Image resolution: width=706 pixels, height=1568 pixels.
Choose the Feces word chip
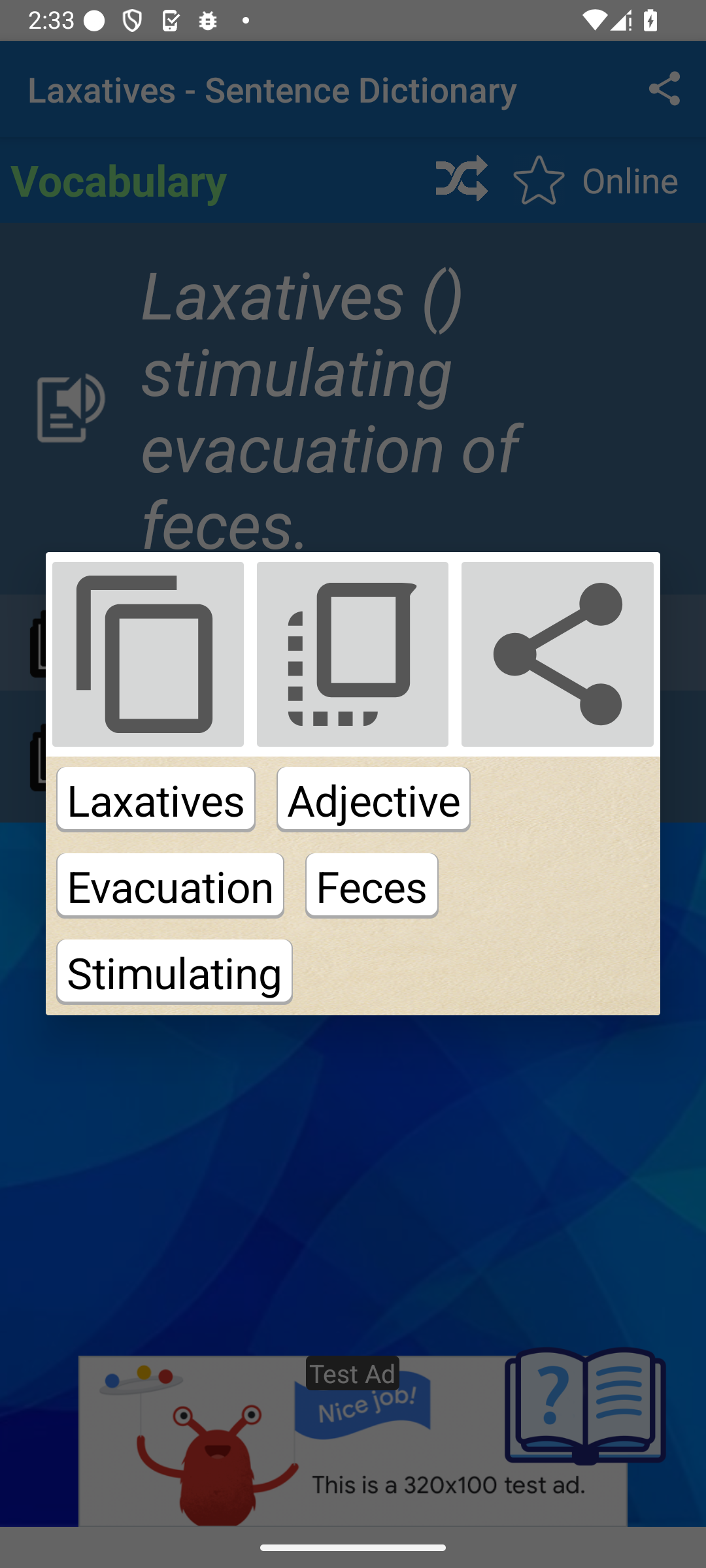tap(371, 886)
